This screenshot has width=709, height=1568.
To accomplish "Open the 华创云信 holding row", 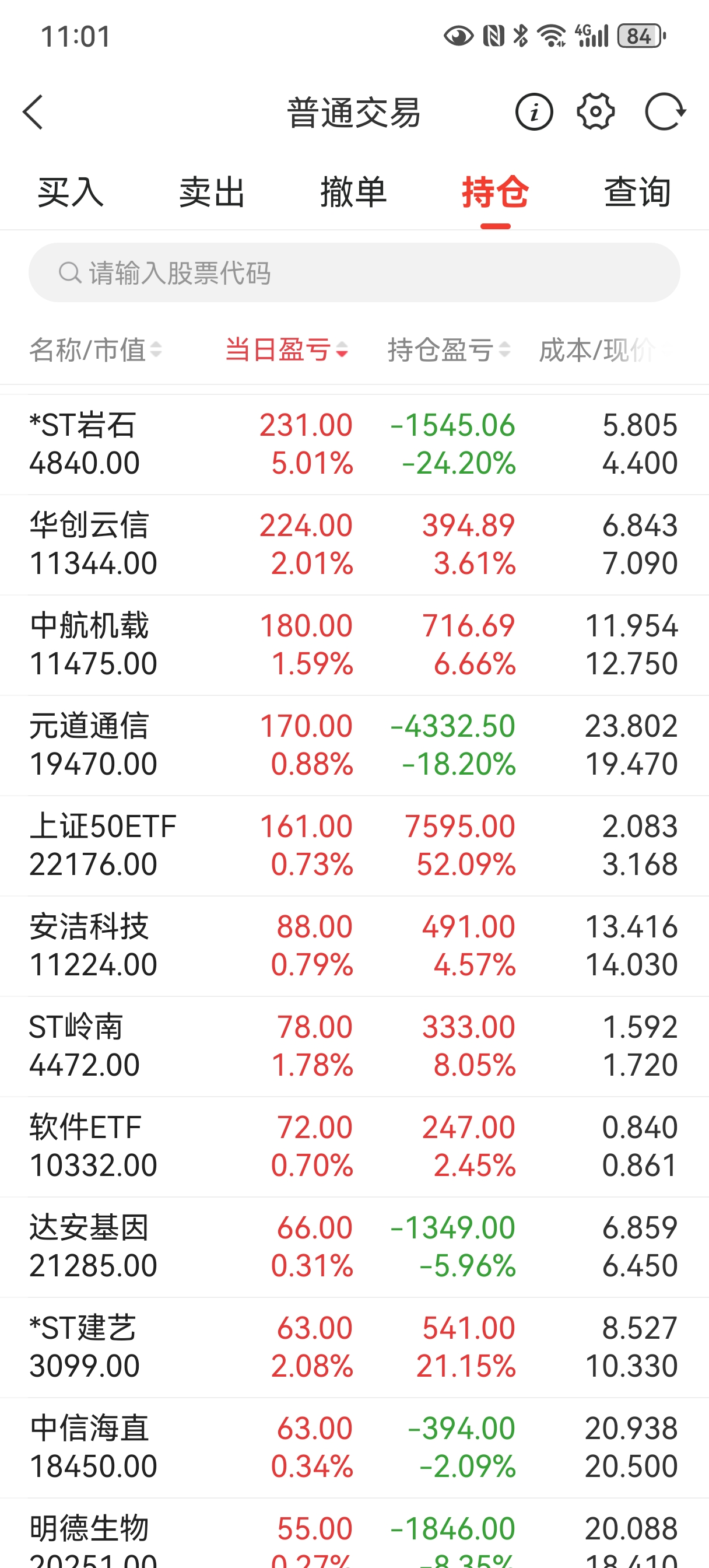I will tap(354, 544).
